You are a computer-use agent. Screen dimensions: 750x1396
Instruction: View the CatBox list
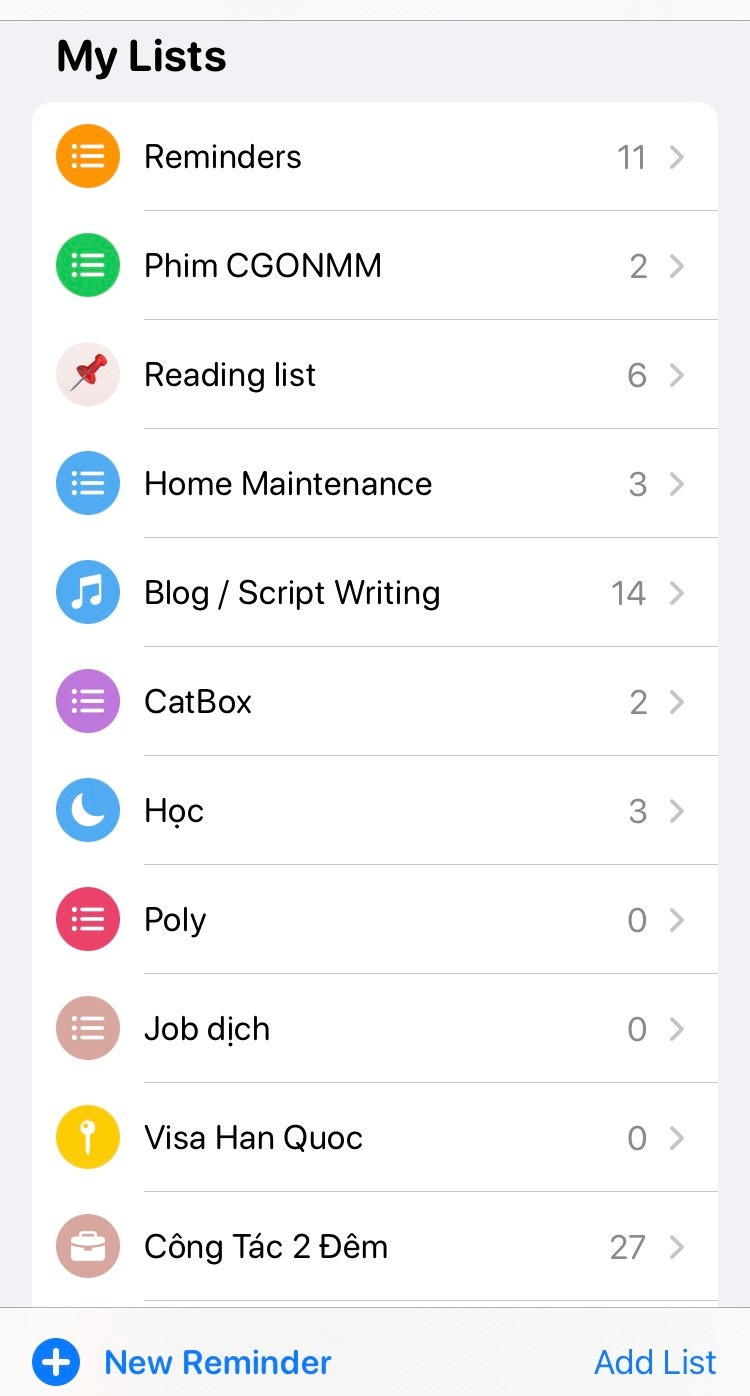point(375,702)
